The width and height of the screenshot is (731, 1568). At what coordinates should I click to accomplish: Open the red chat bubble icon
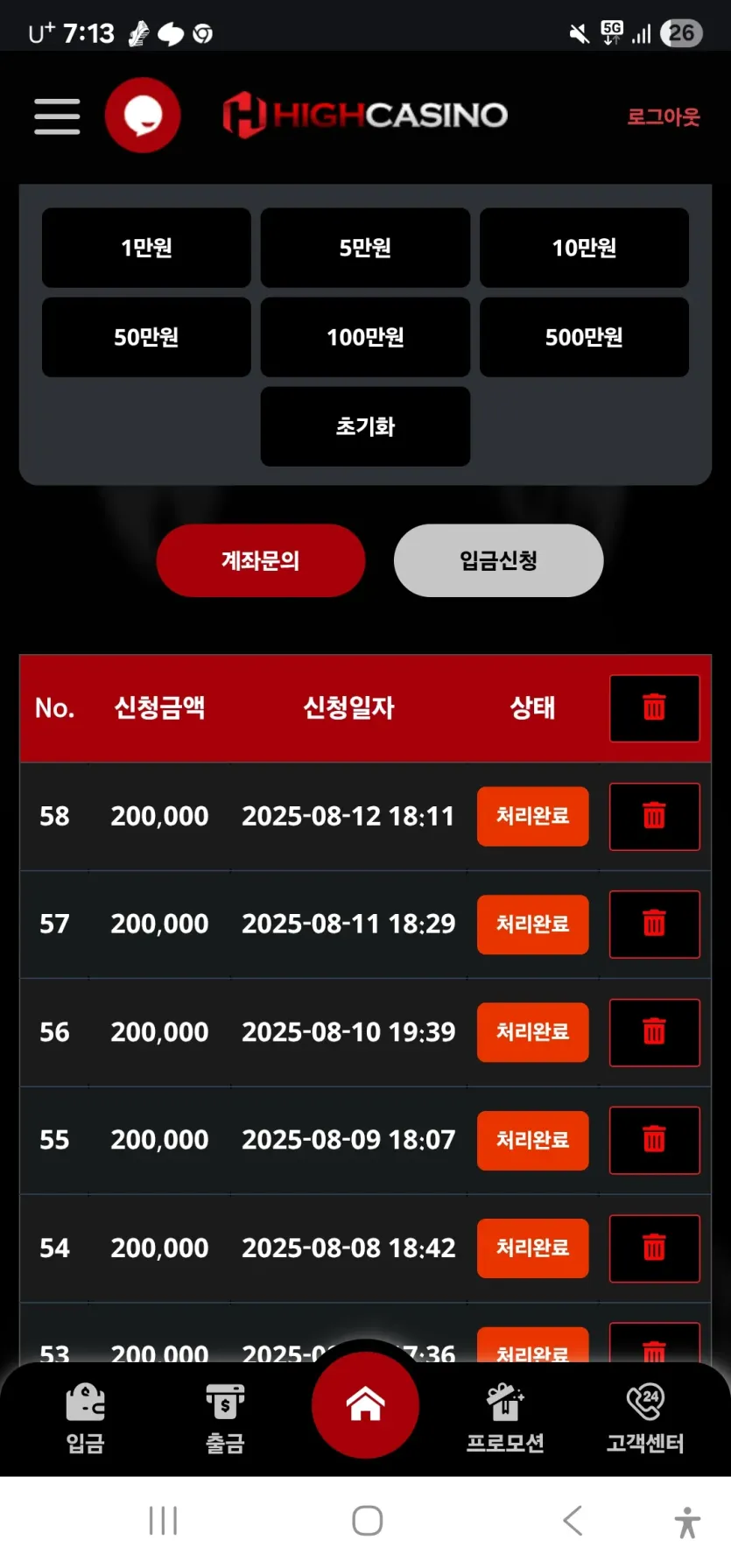(x=143, y=116)
